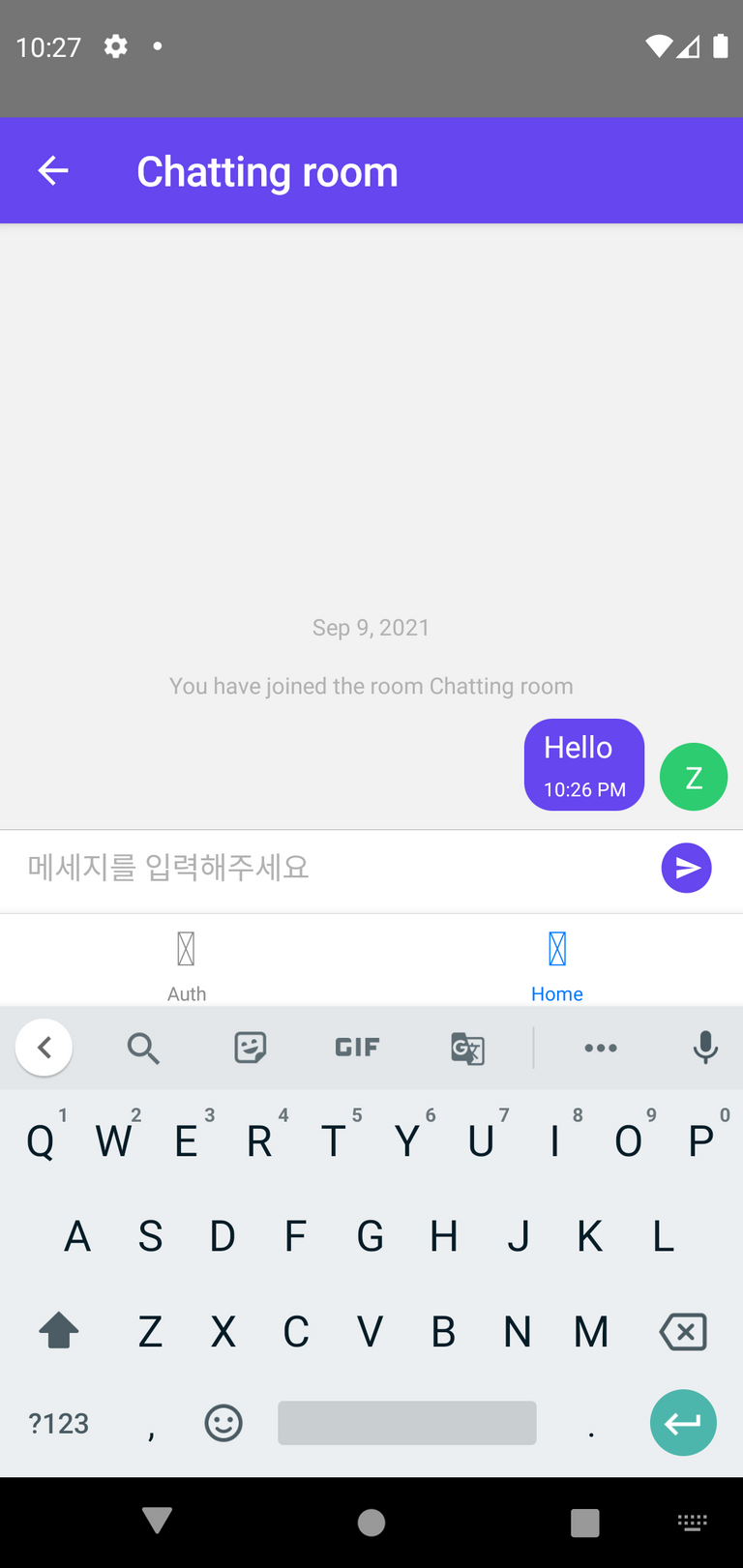The height and width of the screenshot is (1568, 743).
Task: Open keyboard search tool
Action: (143, 1048)
